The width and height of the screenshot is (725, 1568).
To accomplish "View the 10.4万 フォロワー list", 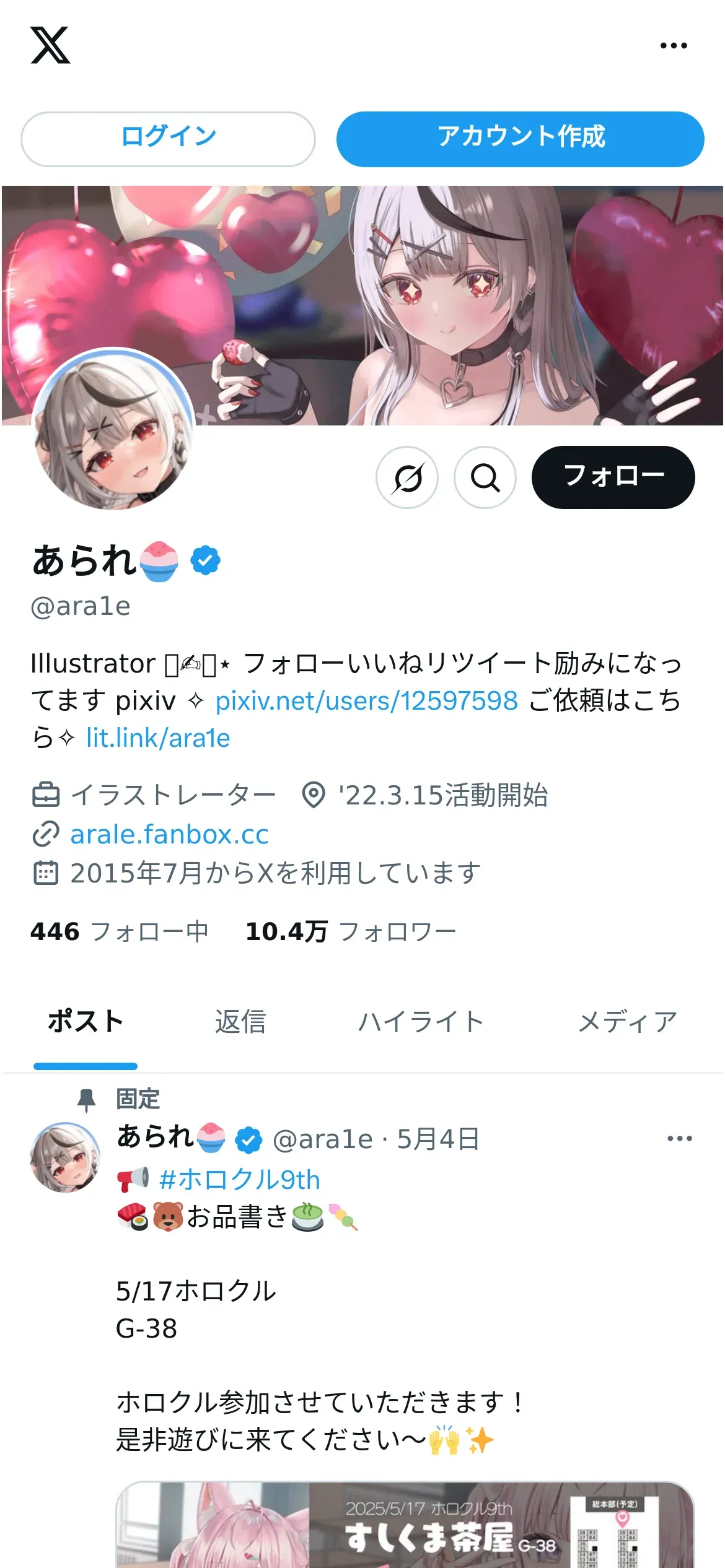I will [351, 931].
